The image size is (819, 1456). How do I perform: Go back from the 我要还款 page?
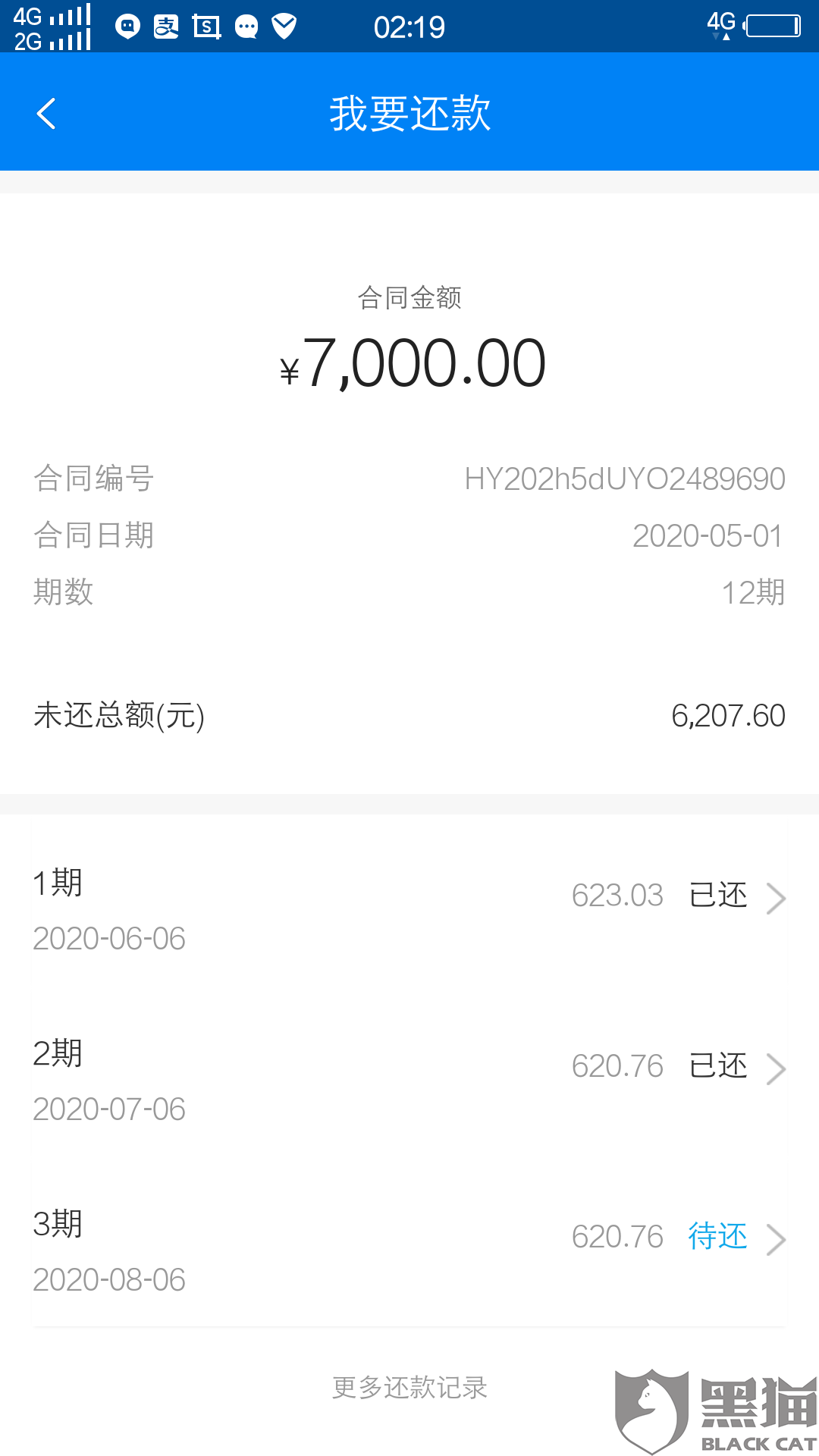pos(46,114)
